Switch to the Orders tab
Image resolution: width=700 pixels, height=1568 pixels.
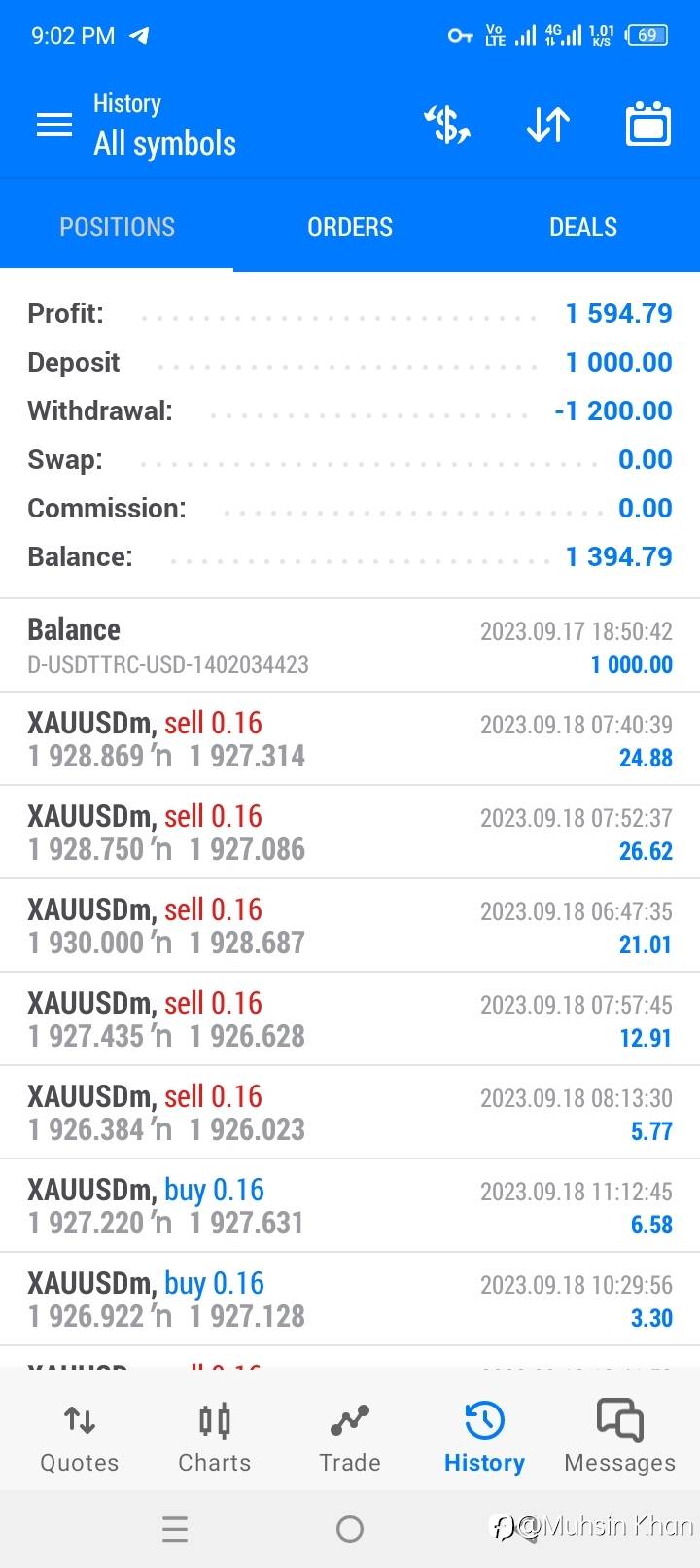[350, 227]
